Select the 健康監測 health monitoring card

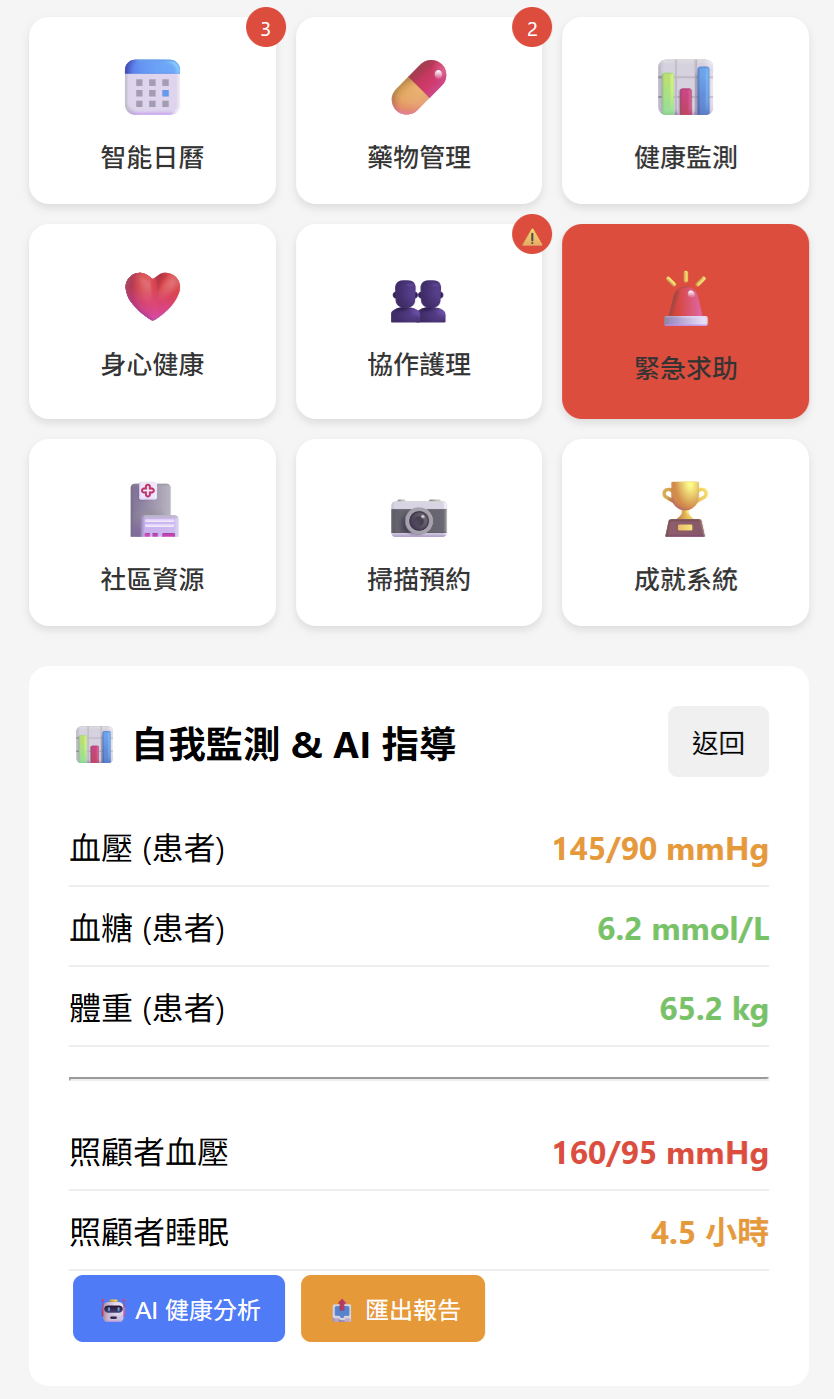(685, 110)
